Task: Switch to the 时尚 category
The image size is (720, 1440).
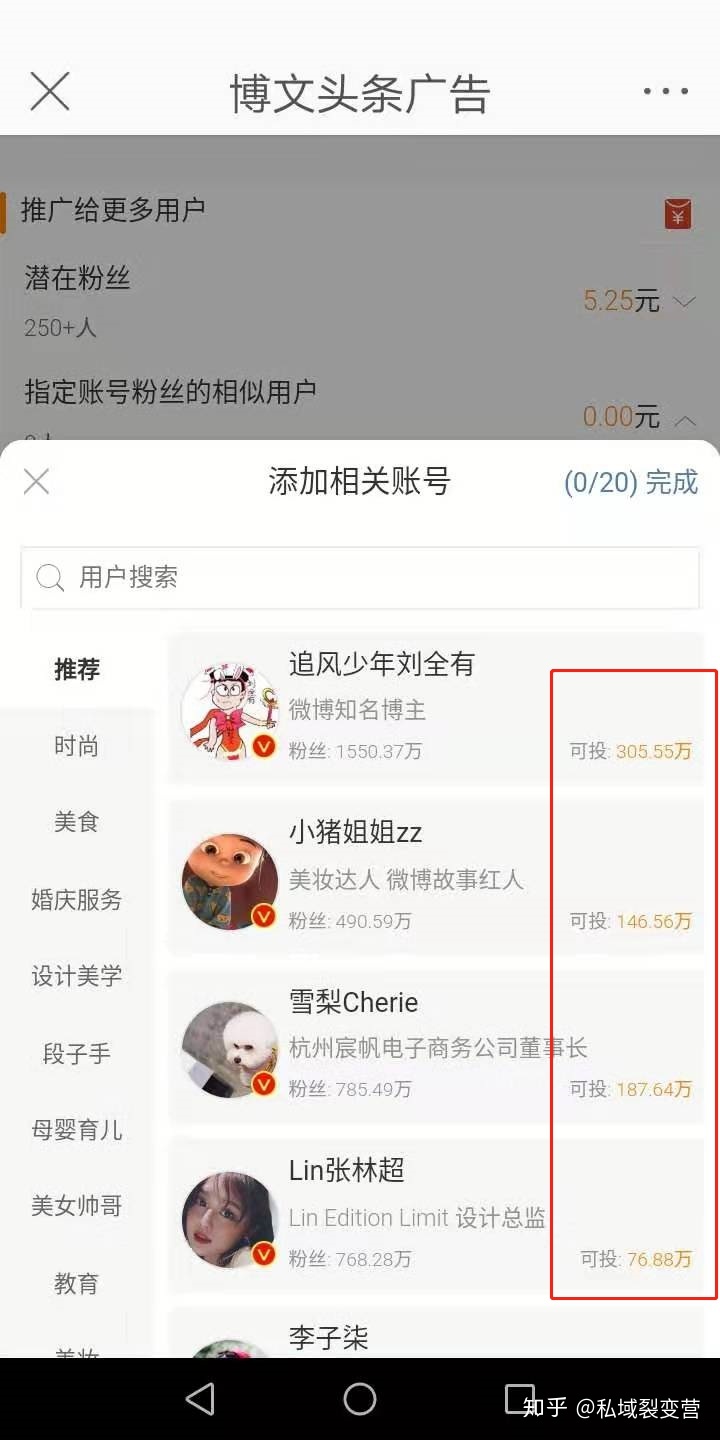Action: [x=77, y=746]
